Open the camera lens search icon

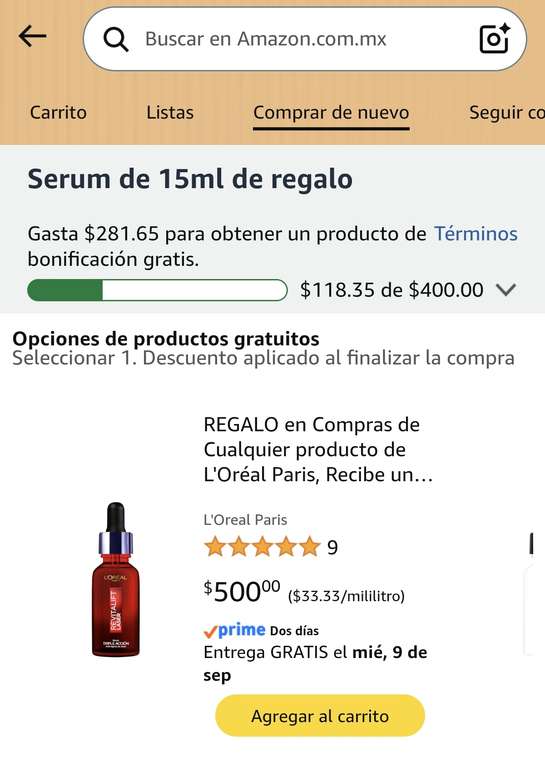(x=495, y=38)
